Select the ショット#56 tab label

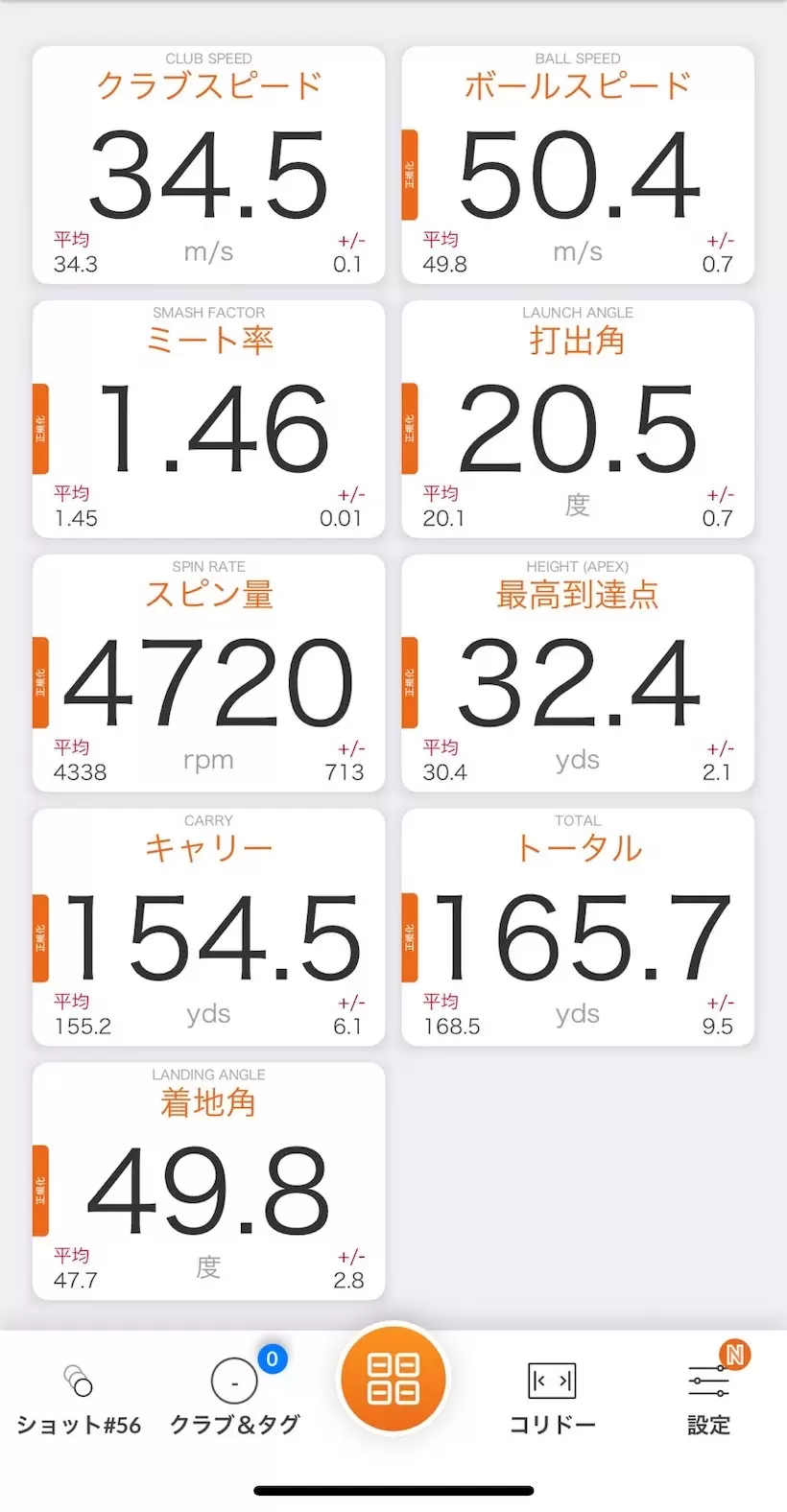[x=79, y=1427]
